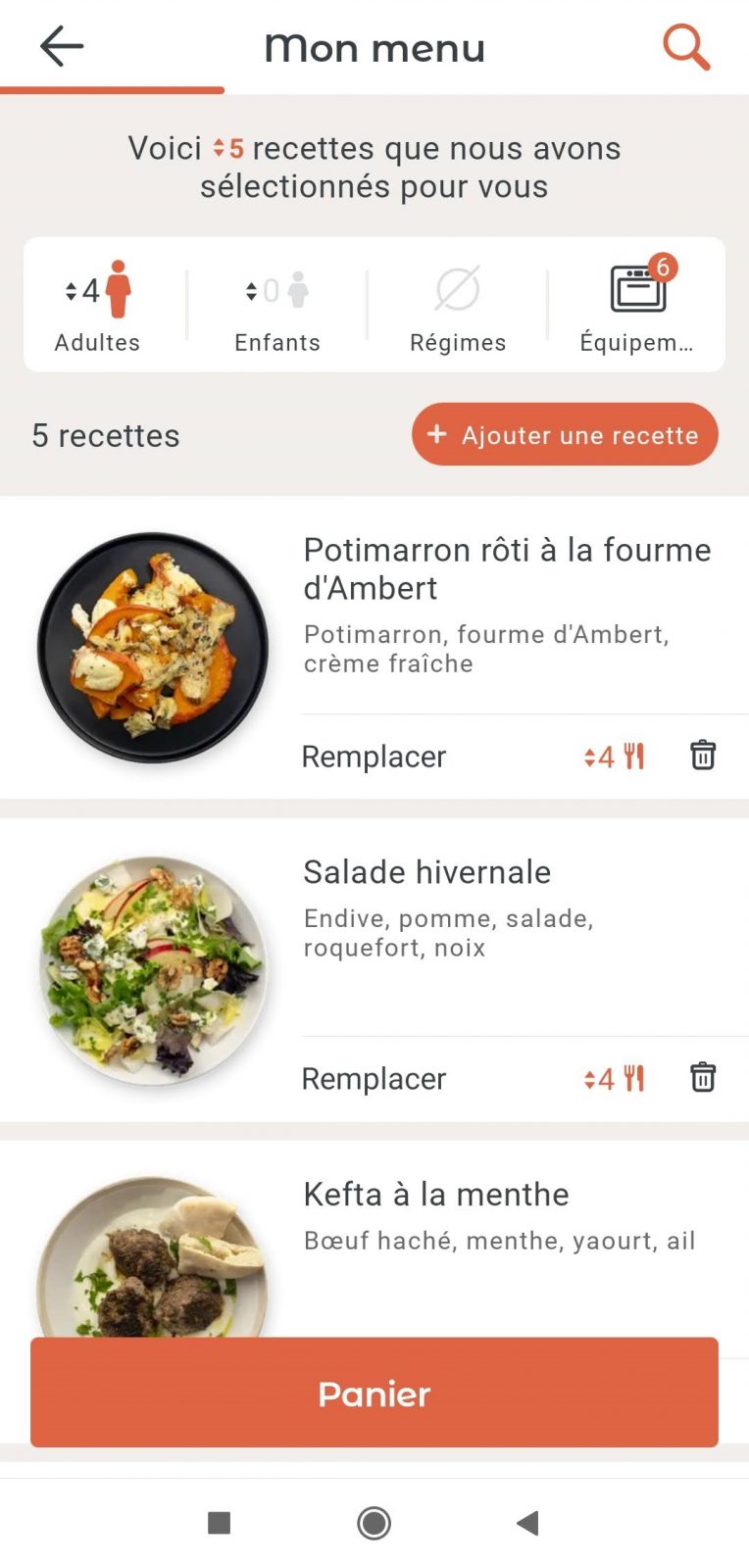
Task: Open the Kefta à la menthe recipe
Action: point(436,1195)
